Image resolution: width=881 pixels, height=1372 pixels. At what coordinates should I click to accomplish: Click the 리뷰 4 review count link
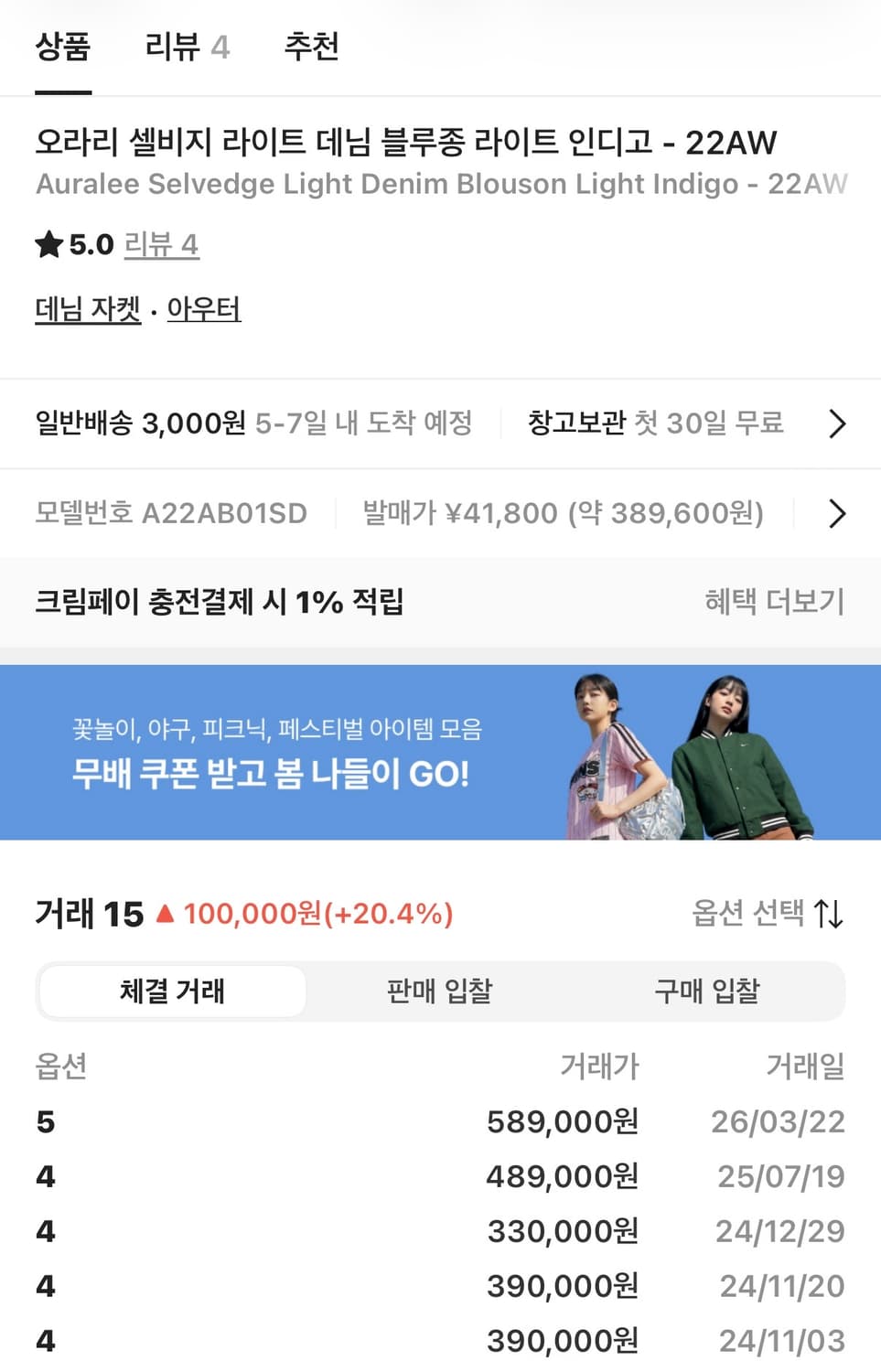(x=161, y=245)
